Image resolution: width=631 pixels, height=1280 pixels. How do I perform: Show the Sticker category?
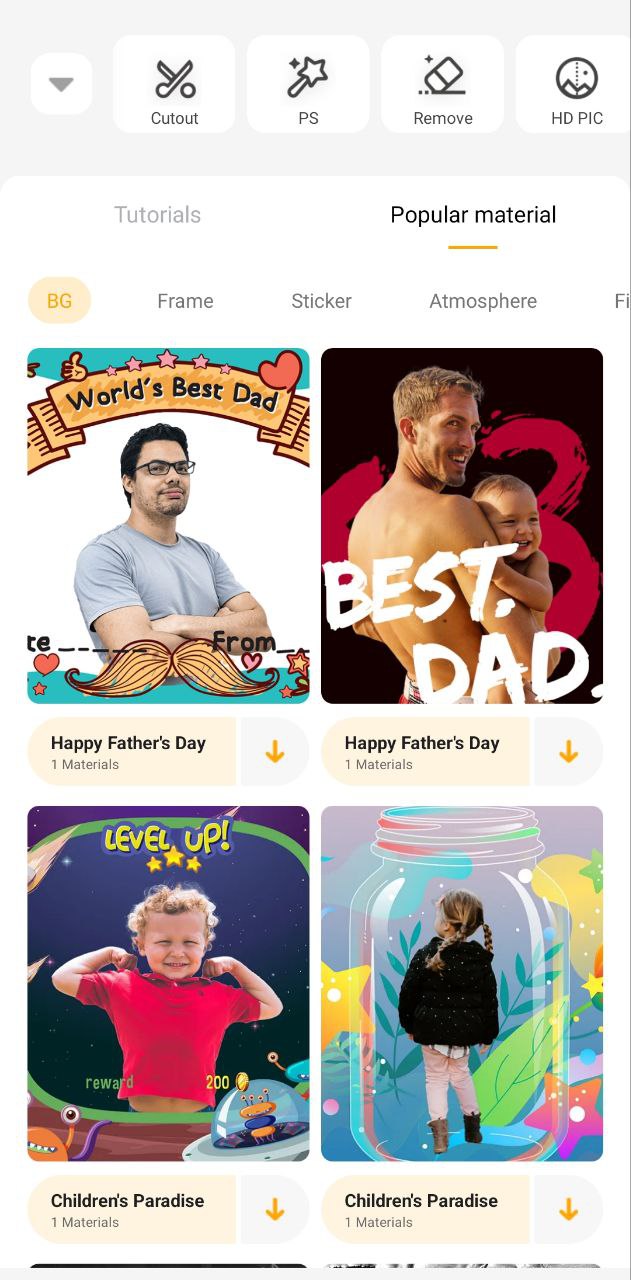coord(321,301)
